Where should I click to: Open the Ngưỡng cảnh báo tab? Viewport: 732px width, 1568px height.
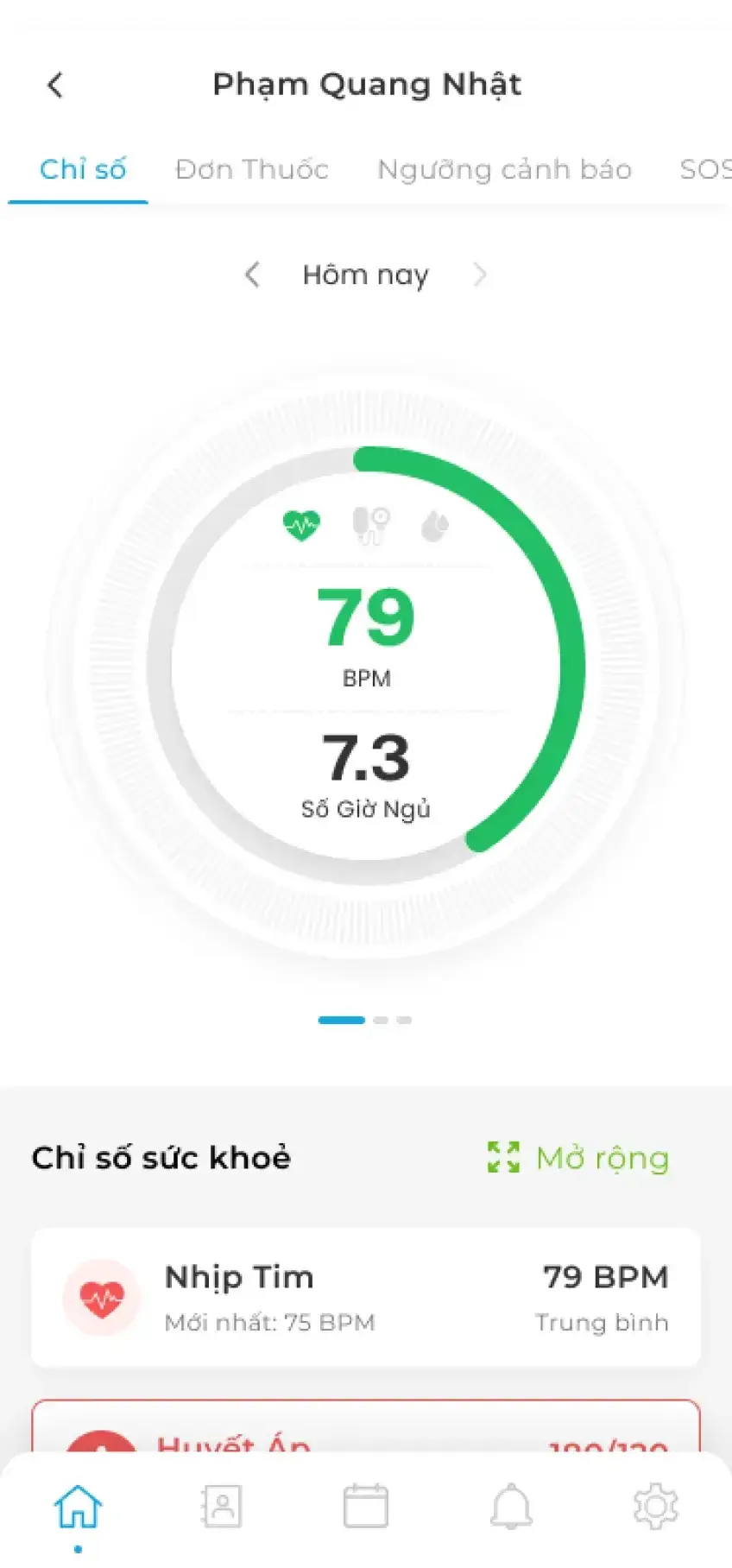504,169
